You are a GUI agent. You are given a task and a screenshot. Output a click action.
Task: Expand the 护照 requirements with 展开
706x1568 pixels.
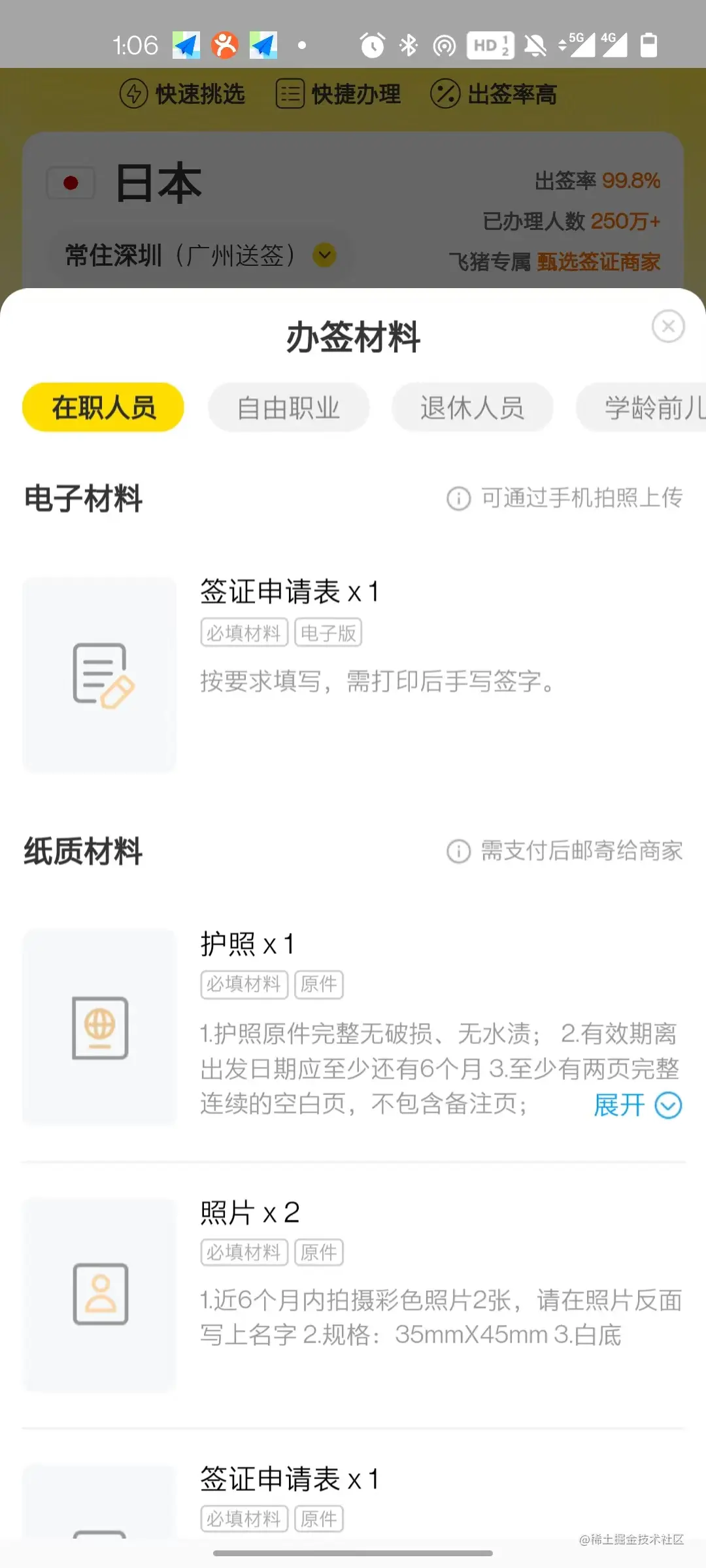pos(637,1105)
